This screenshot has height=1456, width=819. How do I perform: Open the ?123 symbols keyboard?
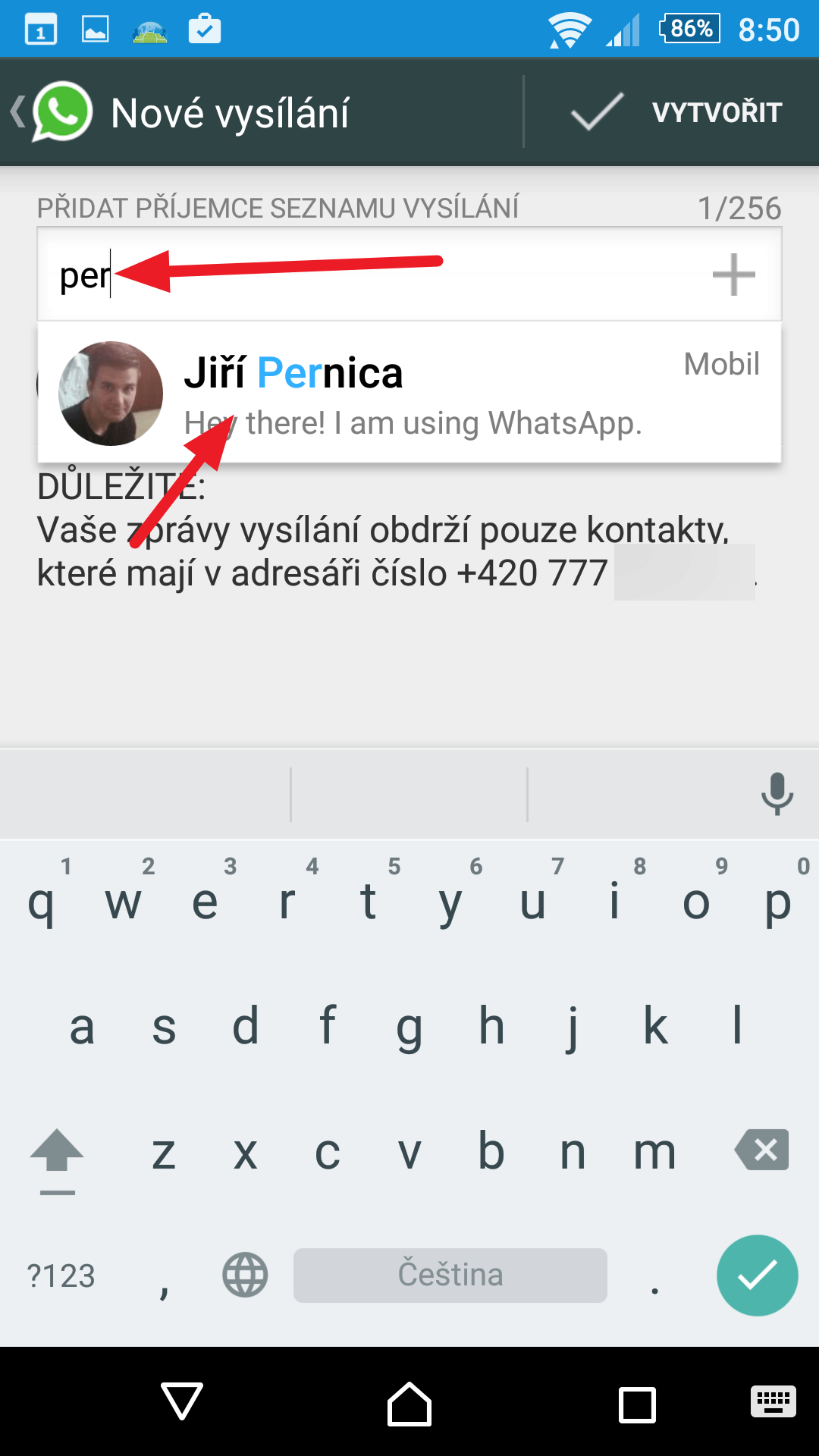tap(61, 1276)
